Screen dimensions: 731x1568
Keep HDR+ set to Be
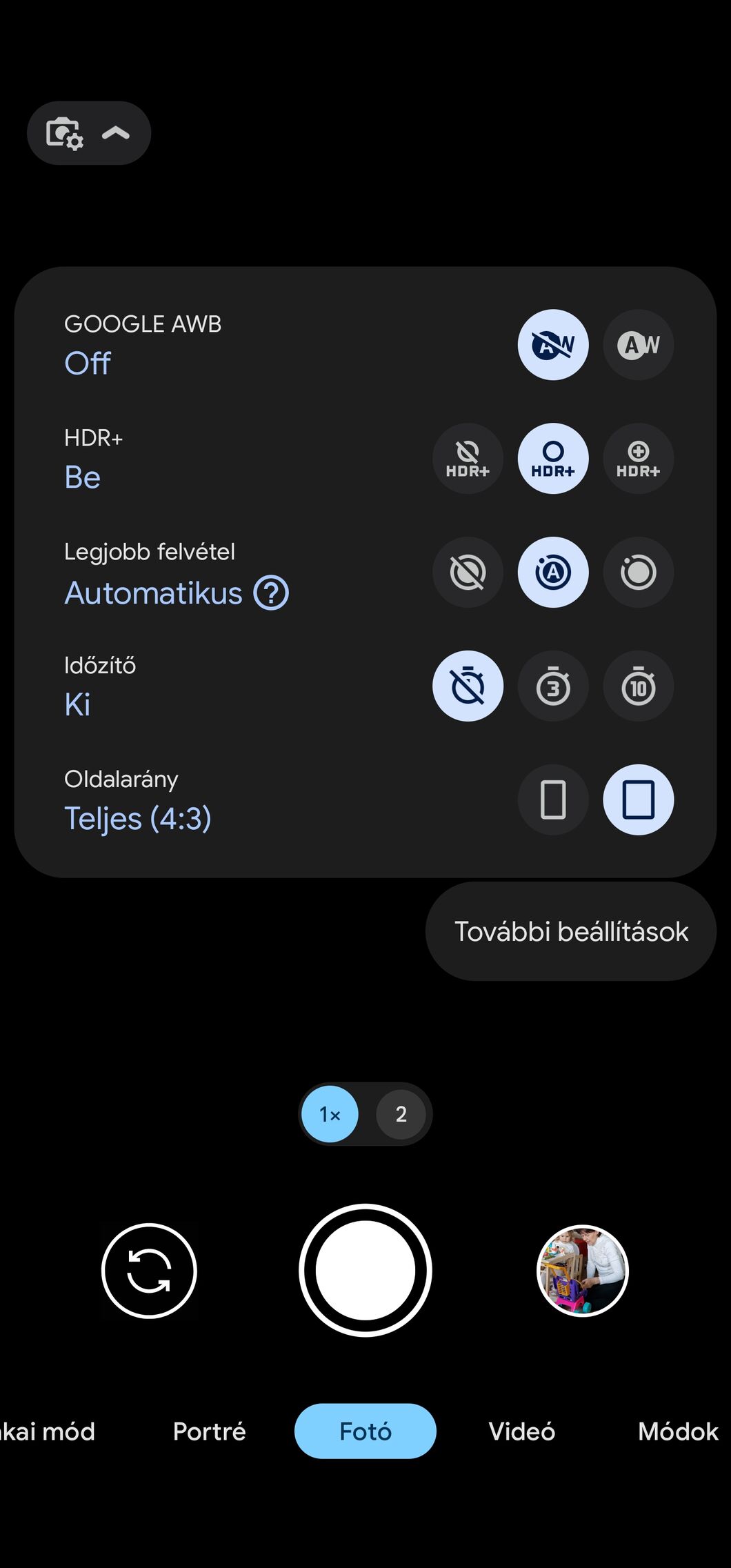pyautogui.click(x=553, y=459)
